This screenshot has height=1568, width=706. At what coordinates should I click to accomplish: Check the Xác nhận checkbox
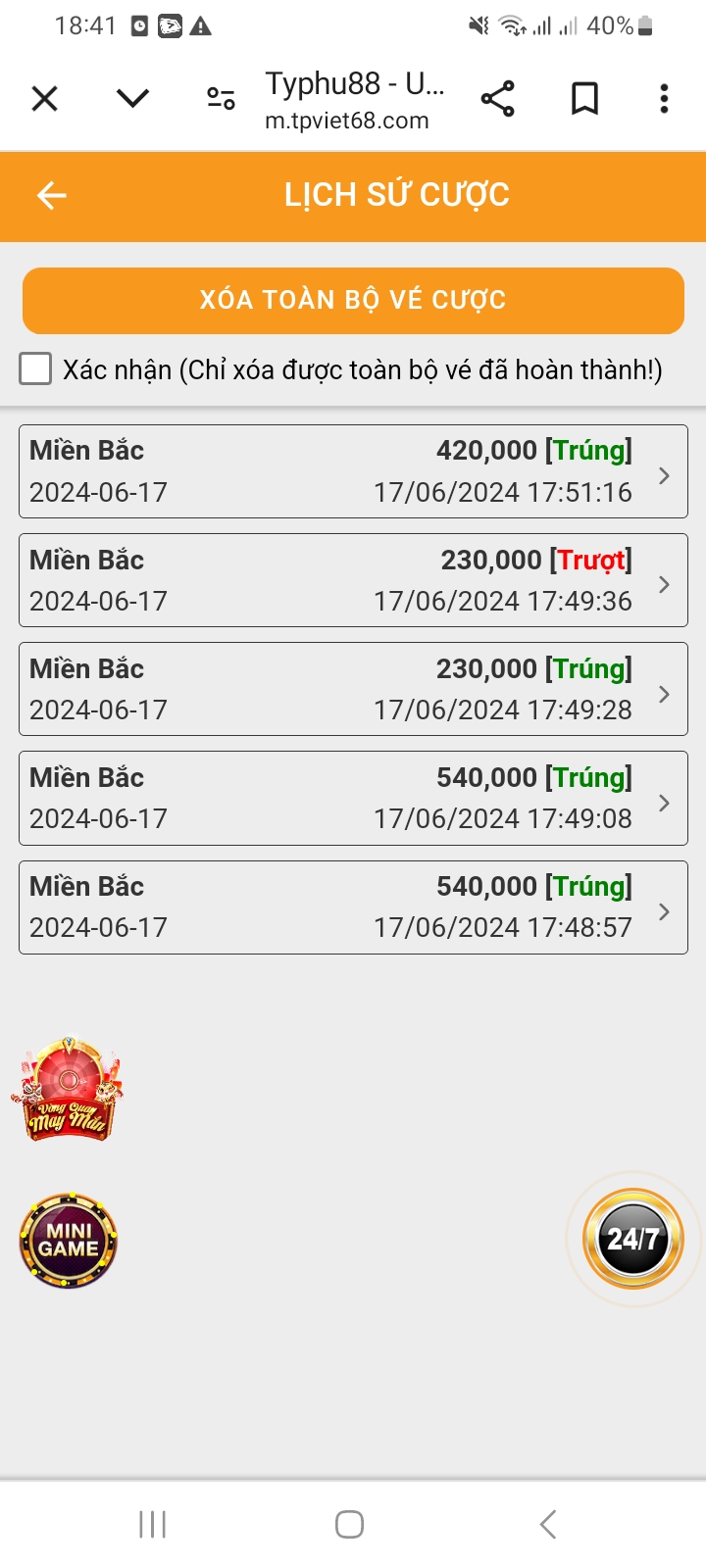point(35,369)
